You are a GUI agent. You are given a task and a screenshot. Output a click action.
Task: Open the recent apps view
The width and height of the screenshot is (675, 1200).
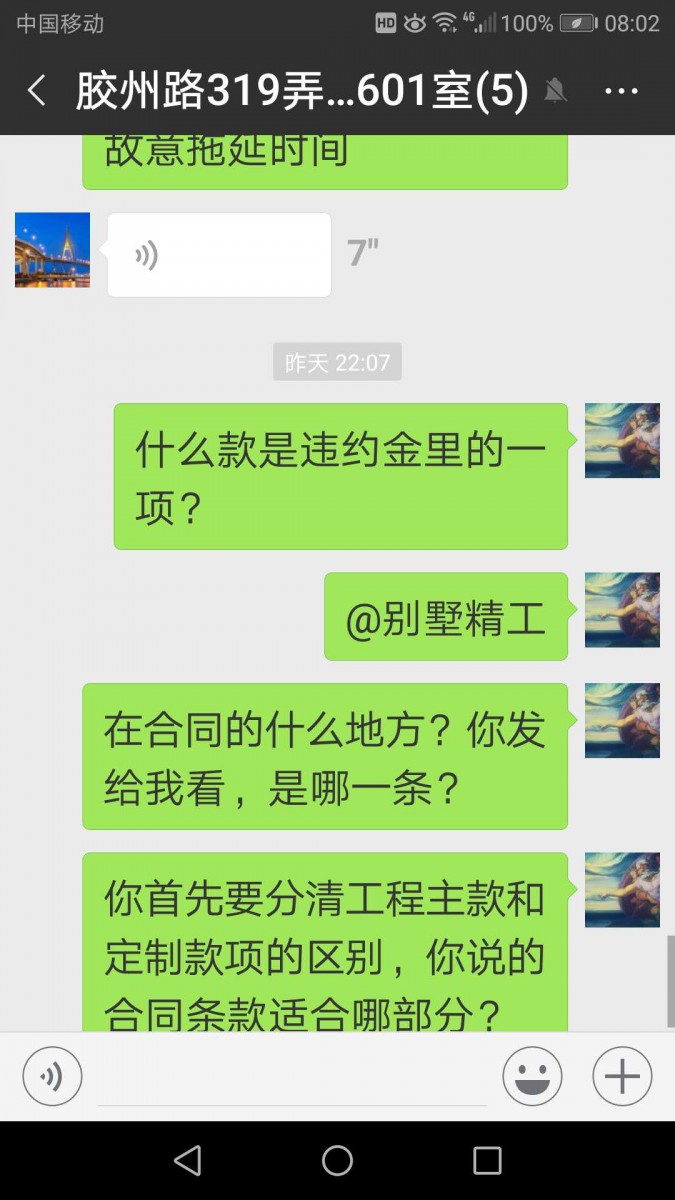pyautogui.click(x=487, y=1160)
